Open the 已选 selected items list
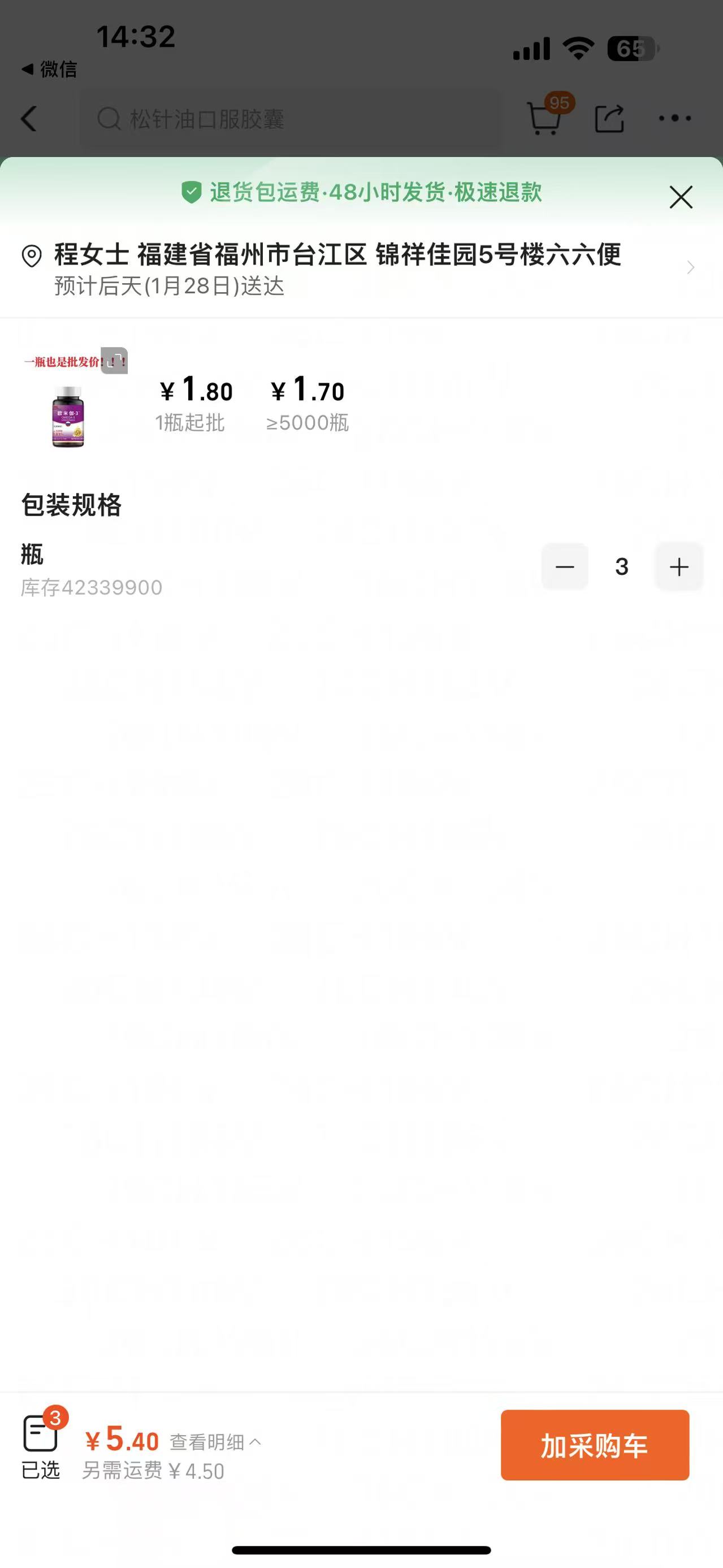 [41, 1446]
